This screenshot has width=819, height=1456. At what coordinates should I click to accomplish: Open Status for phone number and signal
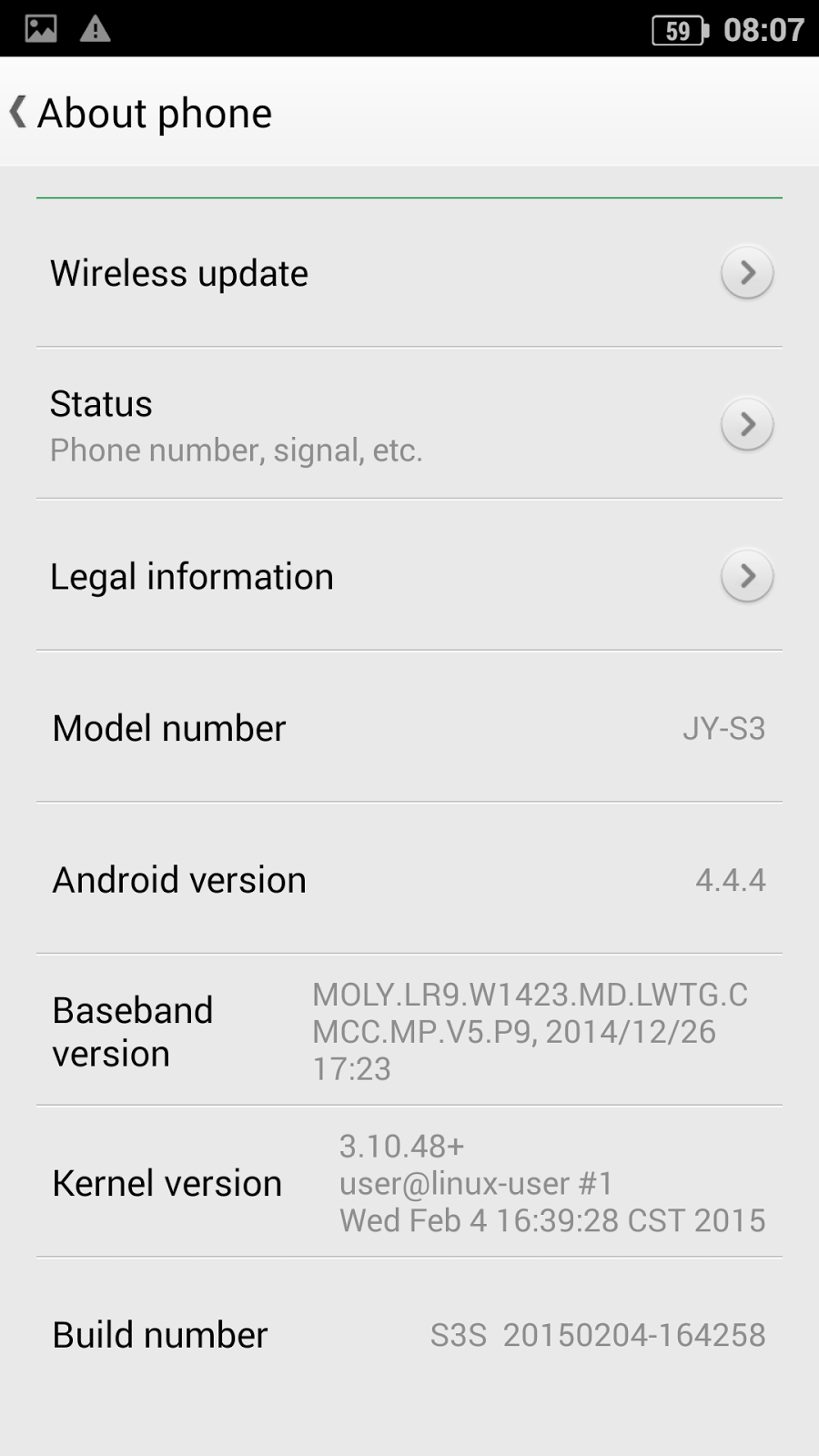(409, 423)
